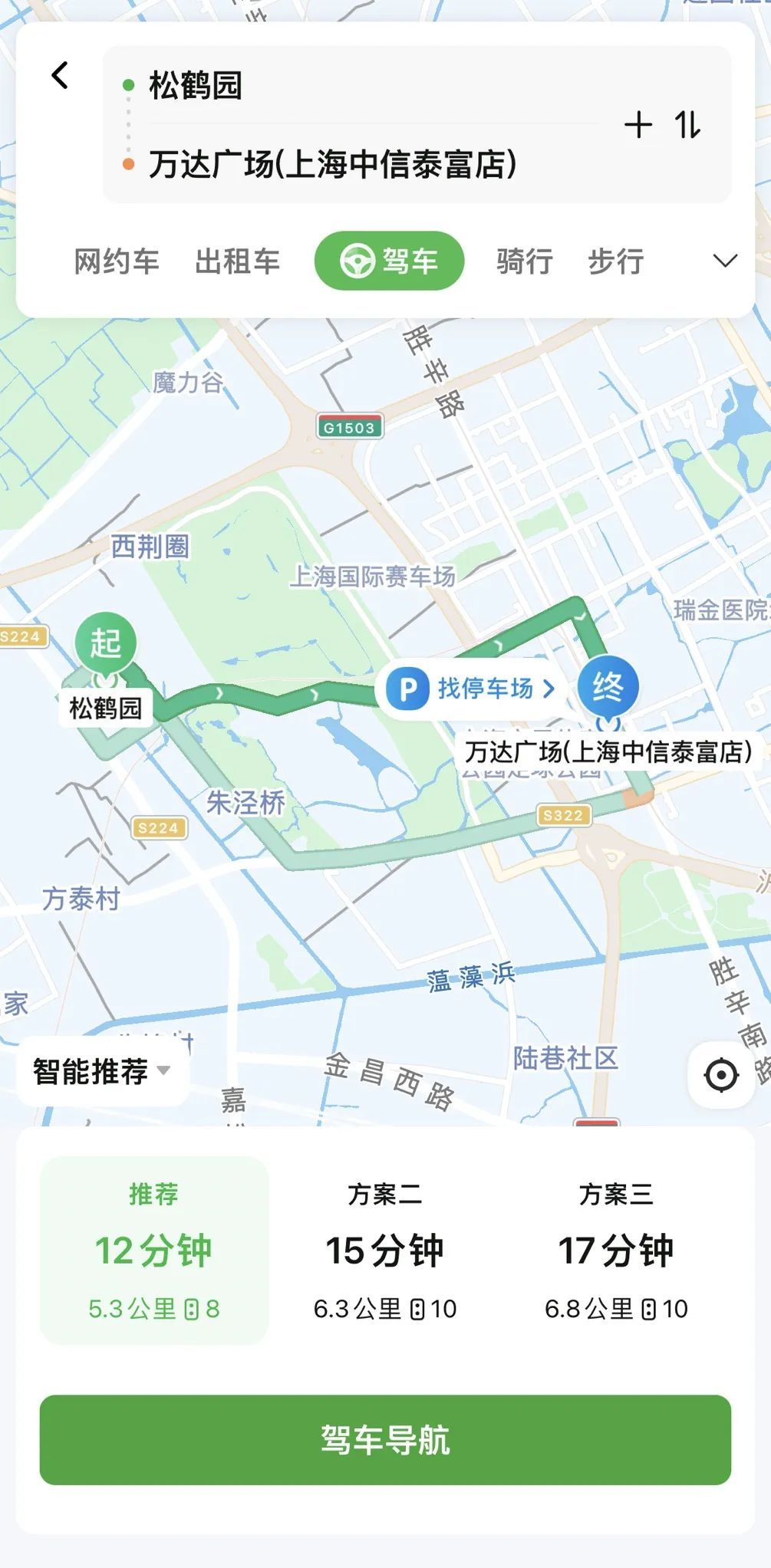This screenshot has height=1568, width=771.
Task: Choose 方案三 17分钟 route
Action: tap(616, 1251)
